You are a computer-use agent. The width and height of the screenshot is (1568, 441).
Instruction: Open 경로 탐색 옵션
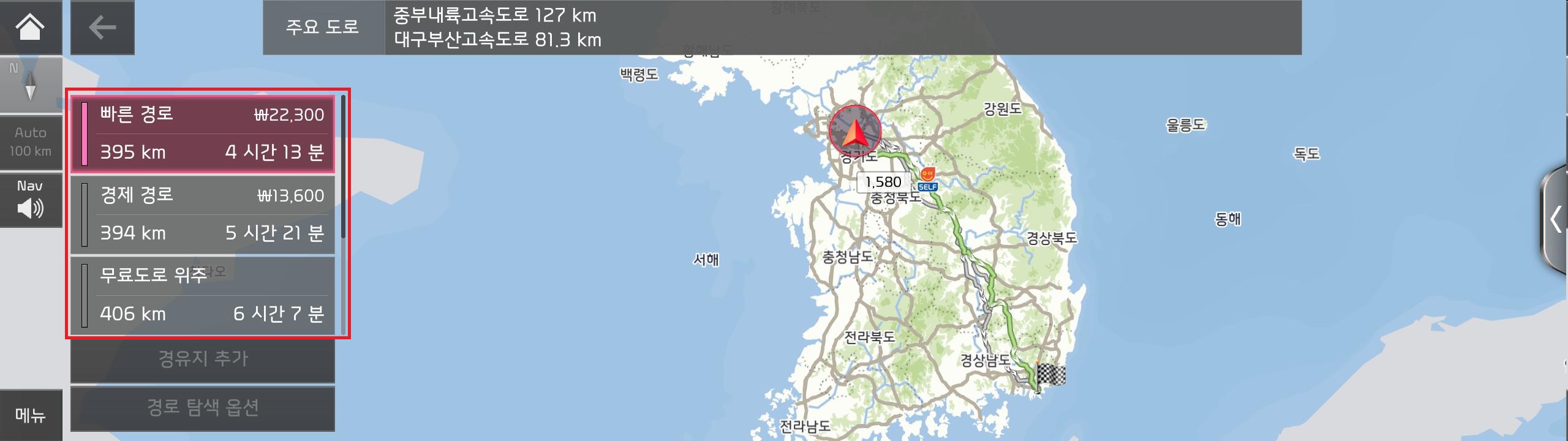(203, 408)
